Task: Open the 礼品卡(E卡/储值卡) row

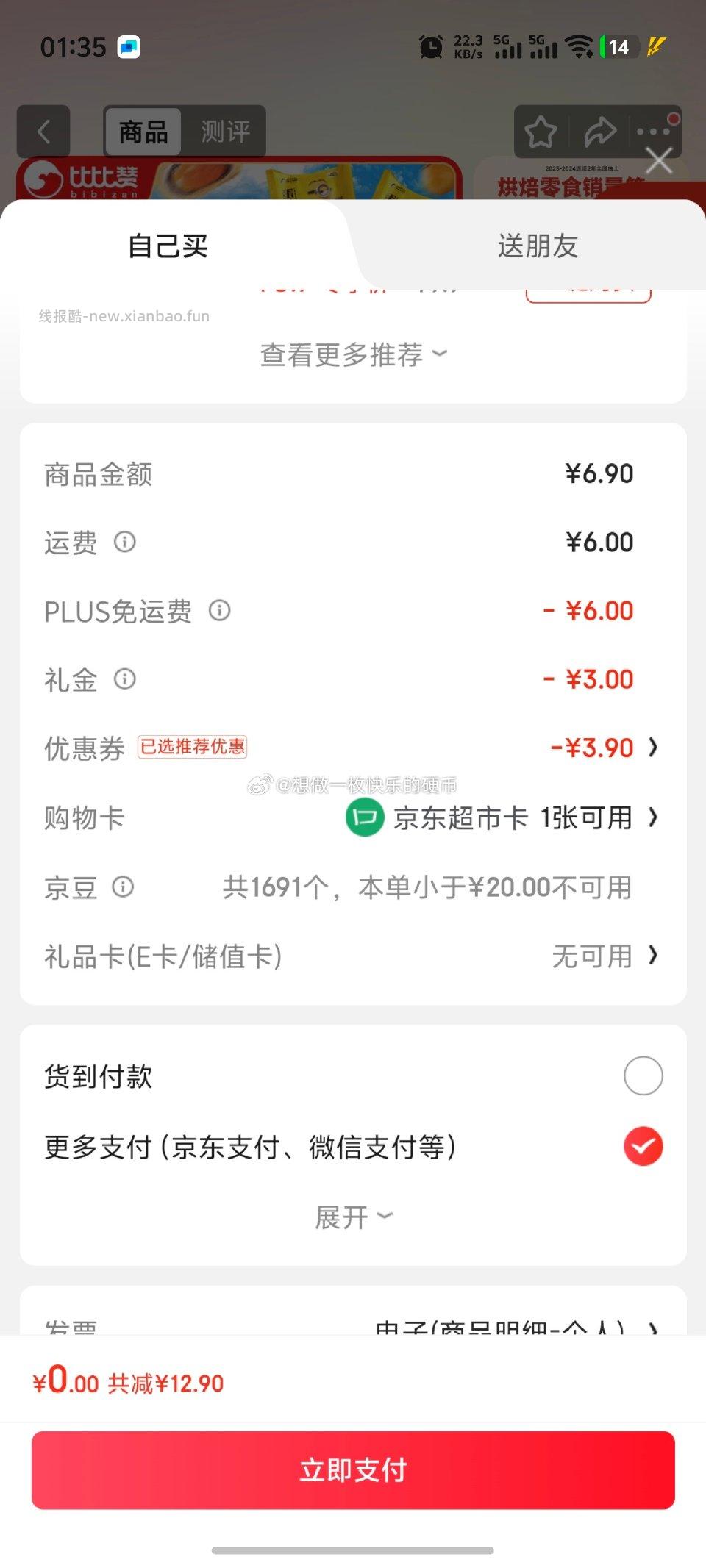Action: [x=353, y=956]
